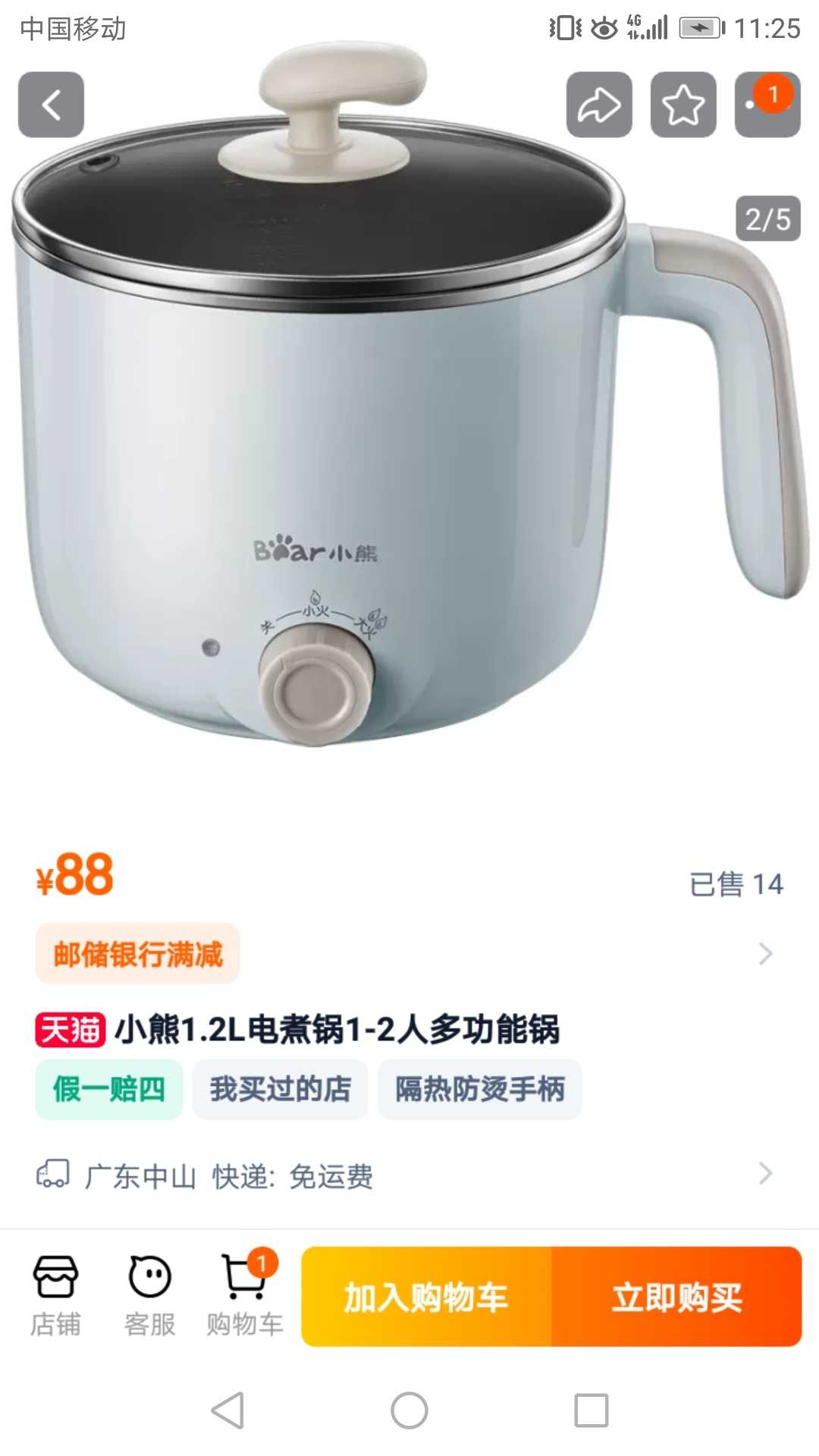Visit the 店铺 store page
This screenshot has width=819, height=1456.
[x=55, y=1295]
